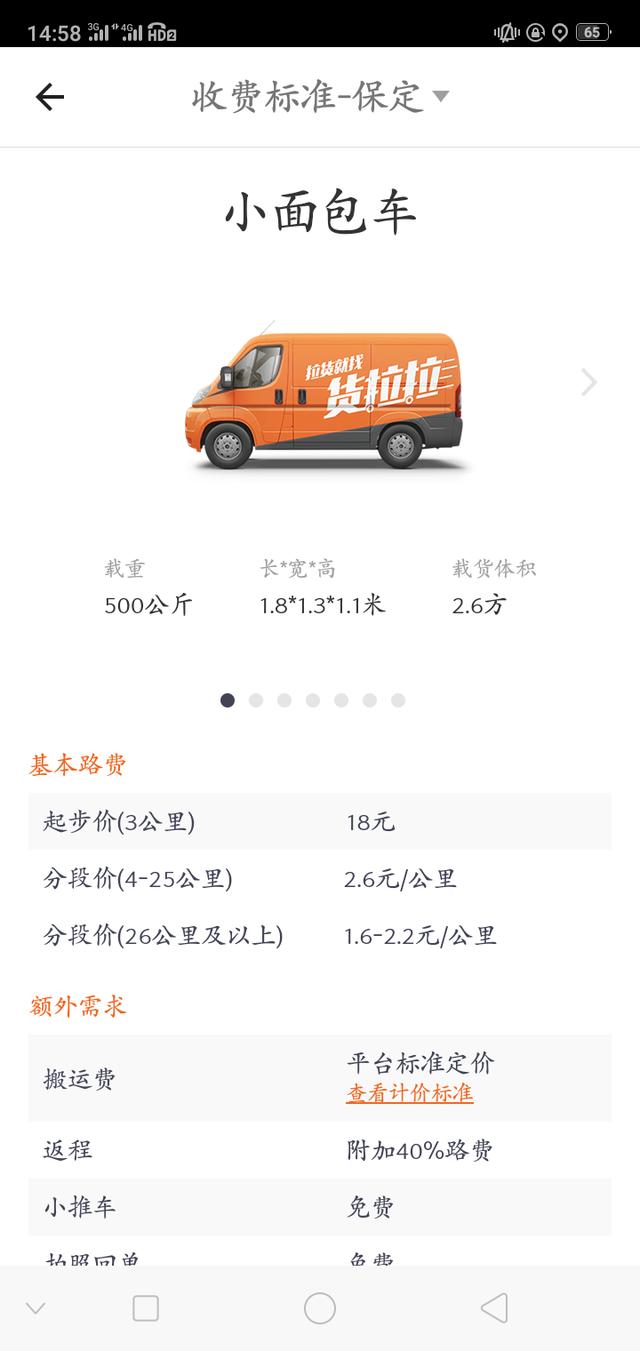Open the 收费标准-保定 city dropdown

click(320, 97)
